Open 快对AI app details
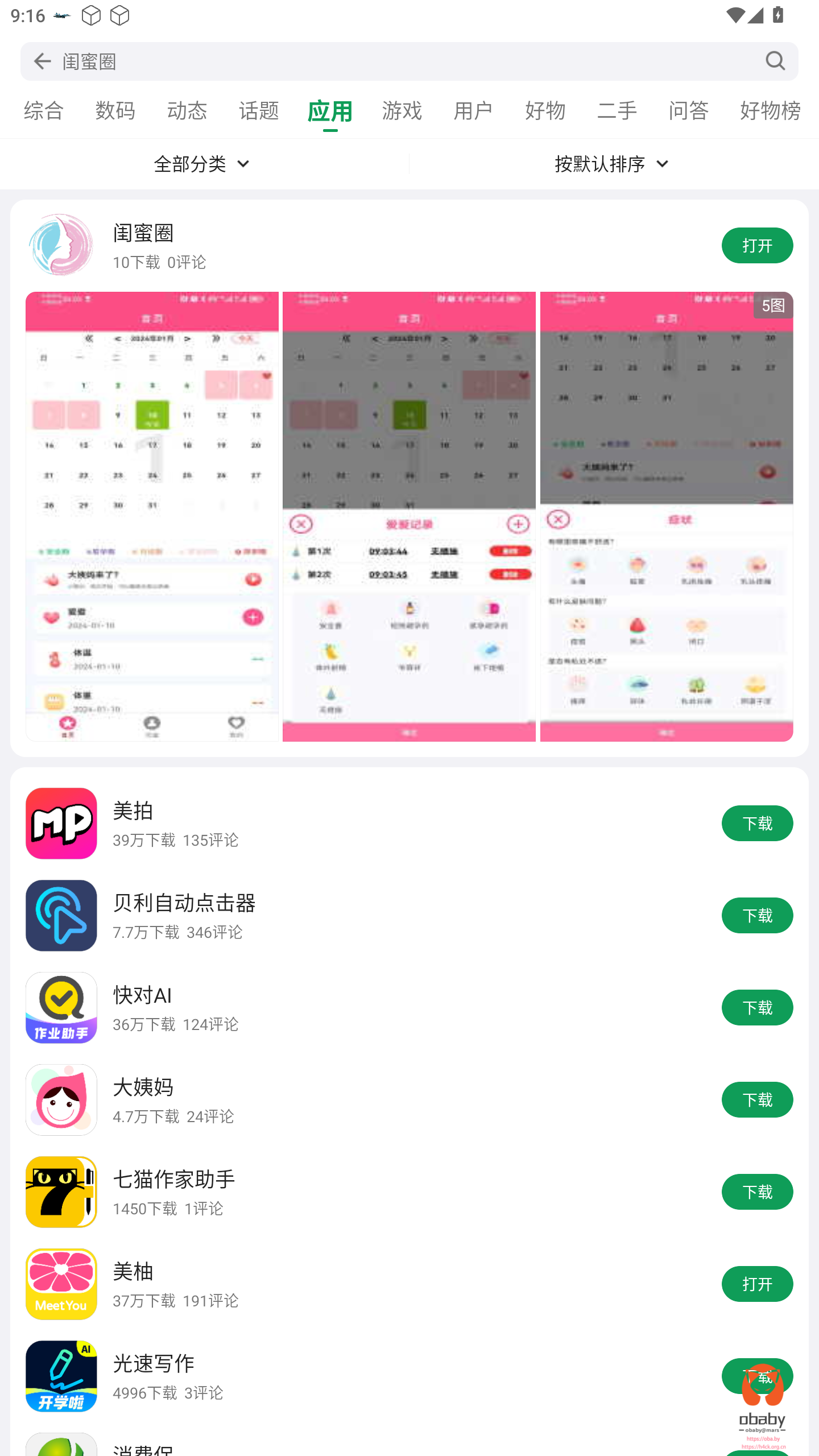This screenshot has height=1456, width=819. click(x=341, y=1007)
